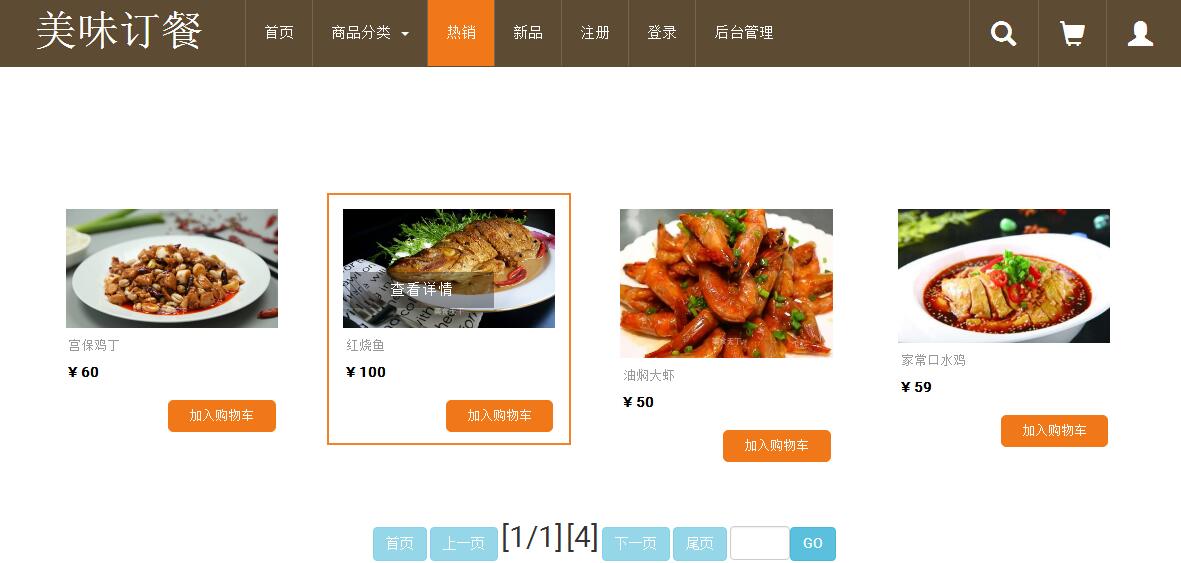1181x563 pixels.
Task: Go to 后台管理
Action: 744,33
